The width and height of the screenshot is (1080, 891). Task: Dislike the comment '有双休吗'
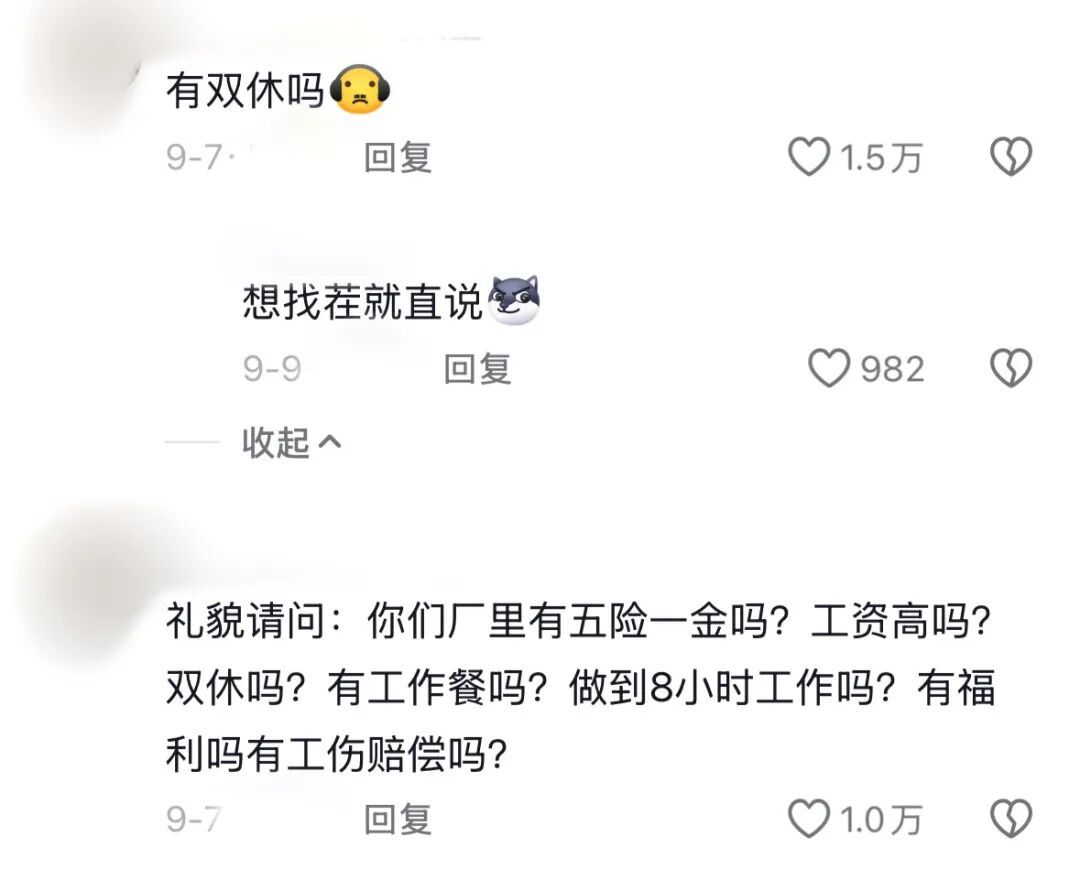click(1010, 157)
